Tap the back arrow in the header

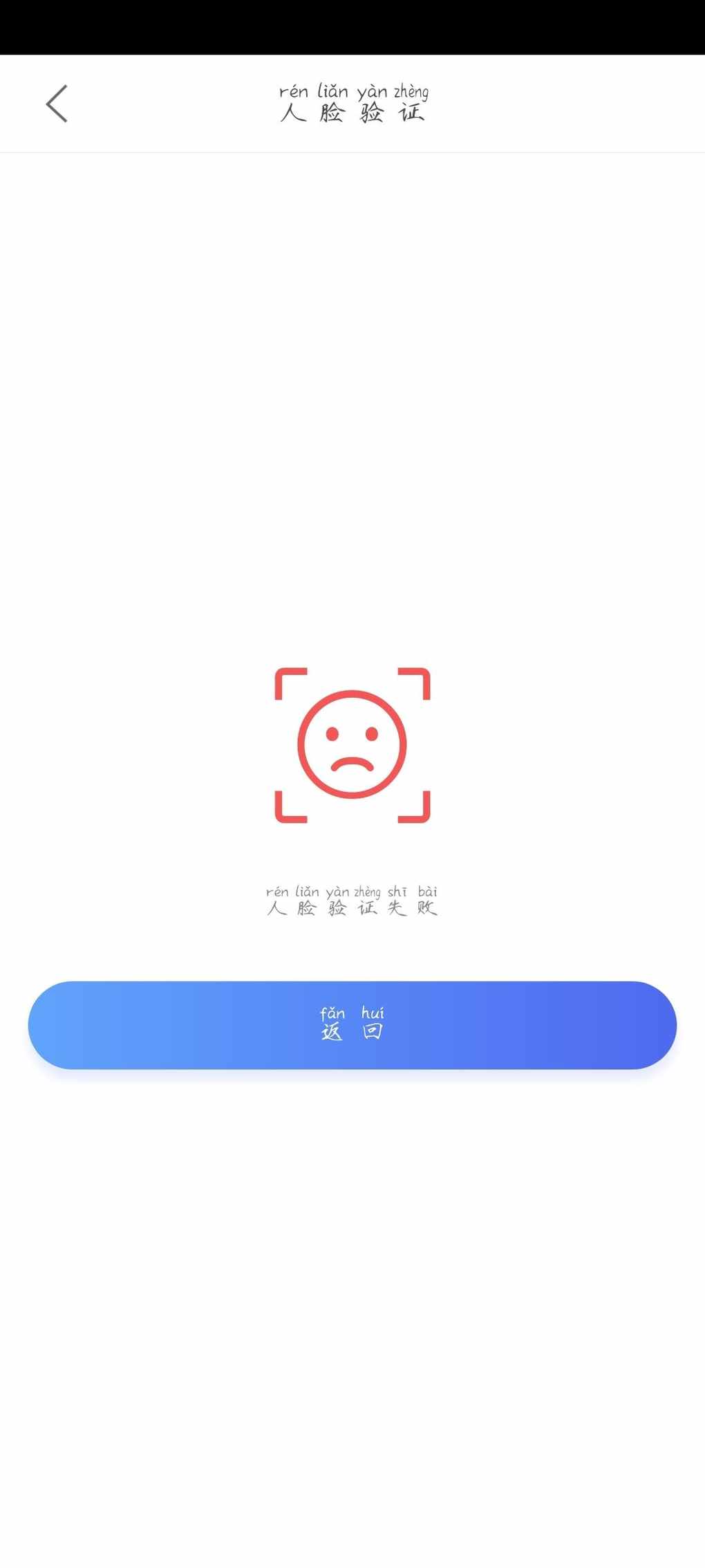[57, 104]
